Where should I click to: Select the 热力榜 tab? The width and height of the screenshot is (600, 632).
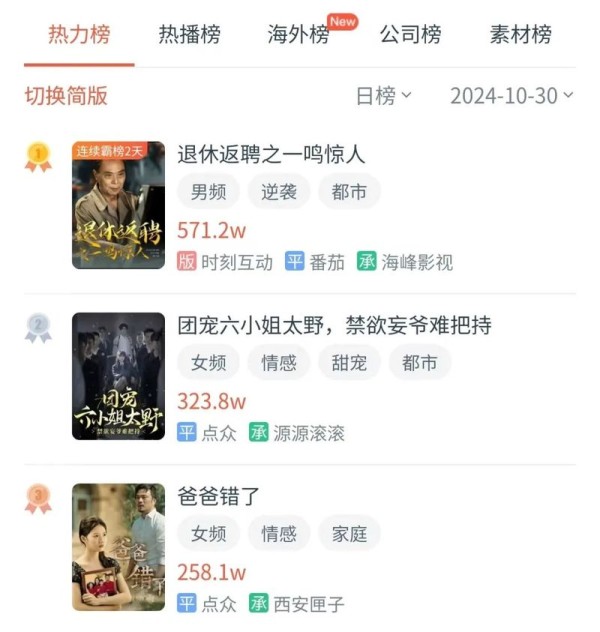(79, 35)
